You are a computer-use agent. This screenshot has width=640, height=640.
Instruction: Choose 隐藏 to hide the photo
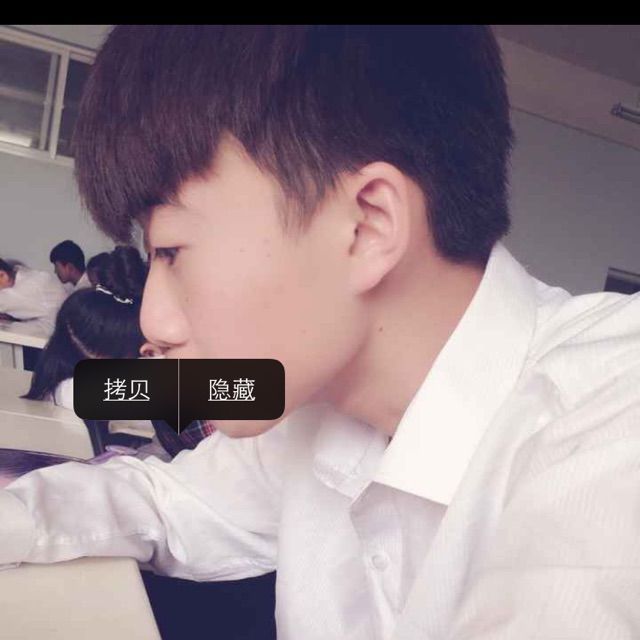point(232,390)
